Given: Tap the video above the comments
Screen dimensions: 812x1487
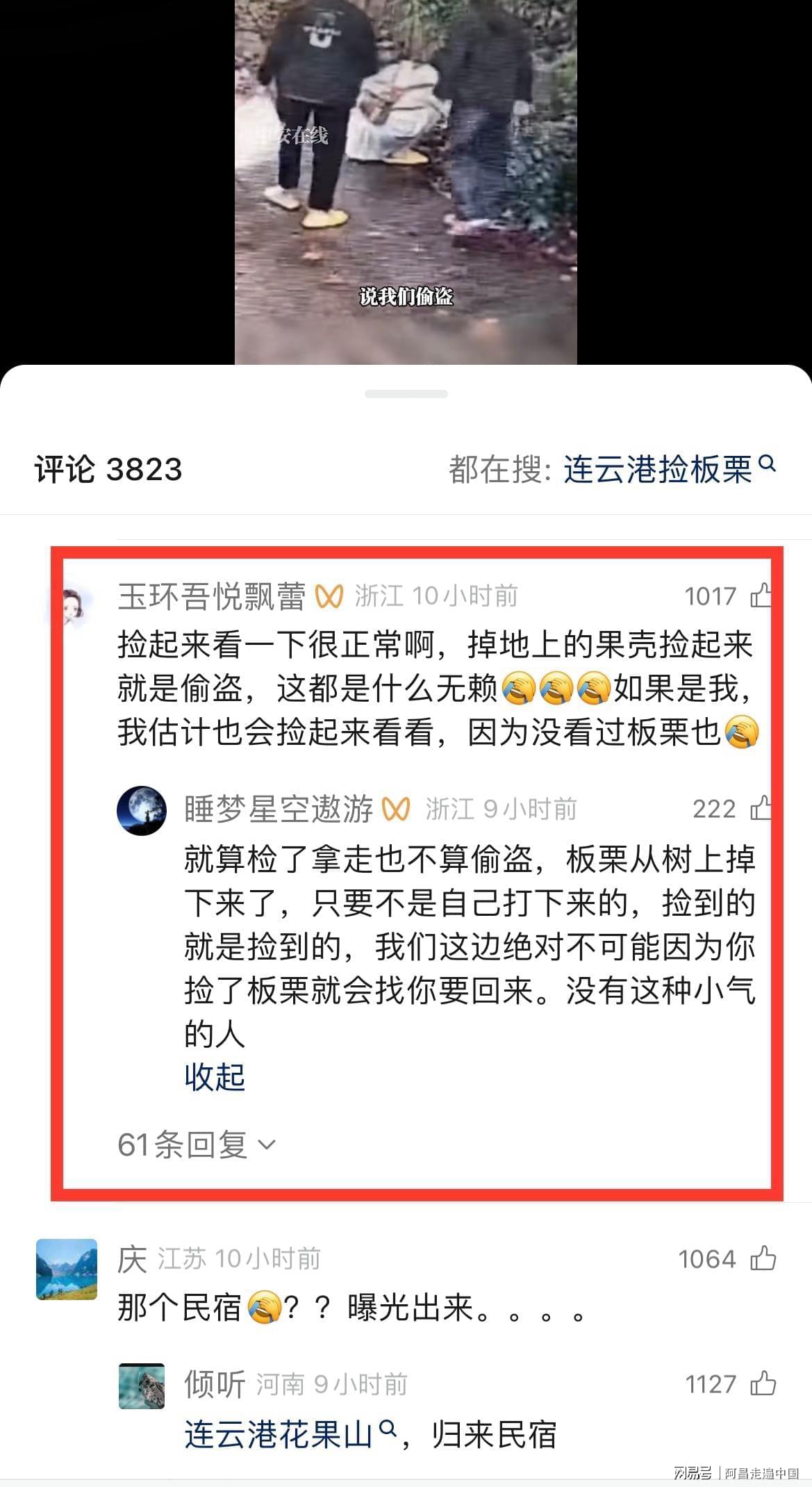Looking at the screenshot, I should pyautogui.click(x=406, y=181).
